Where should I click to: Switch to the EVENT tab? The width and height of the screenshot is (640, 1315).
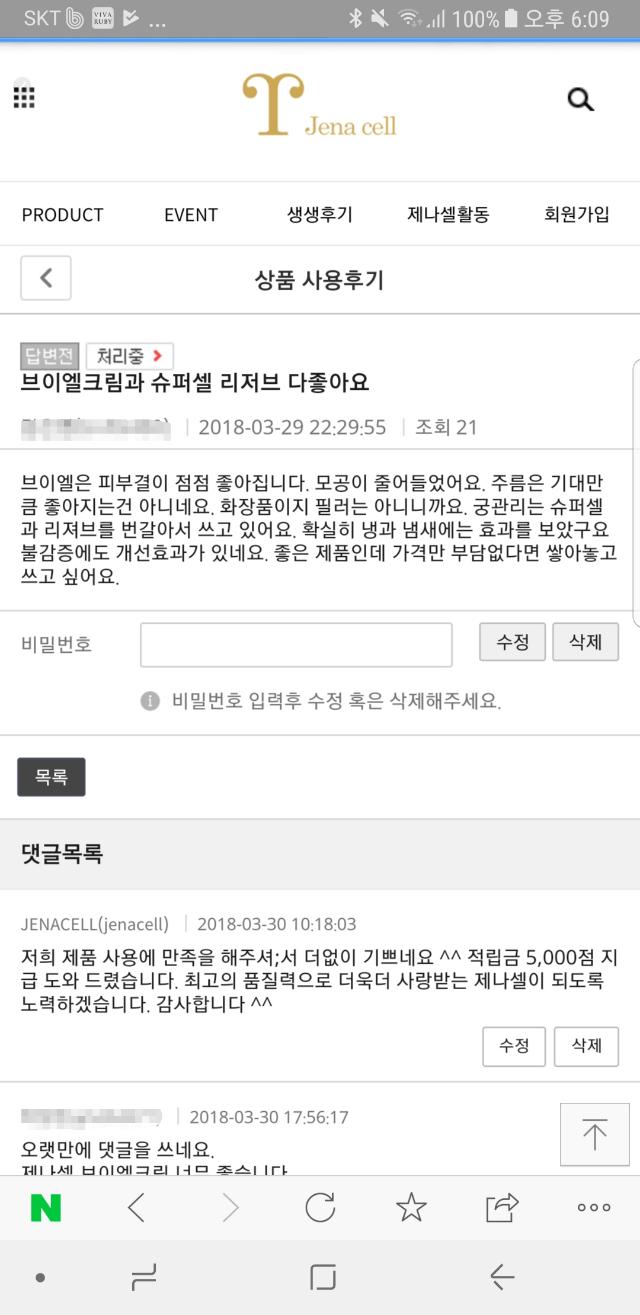[x=191, y=215]
